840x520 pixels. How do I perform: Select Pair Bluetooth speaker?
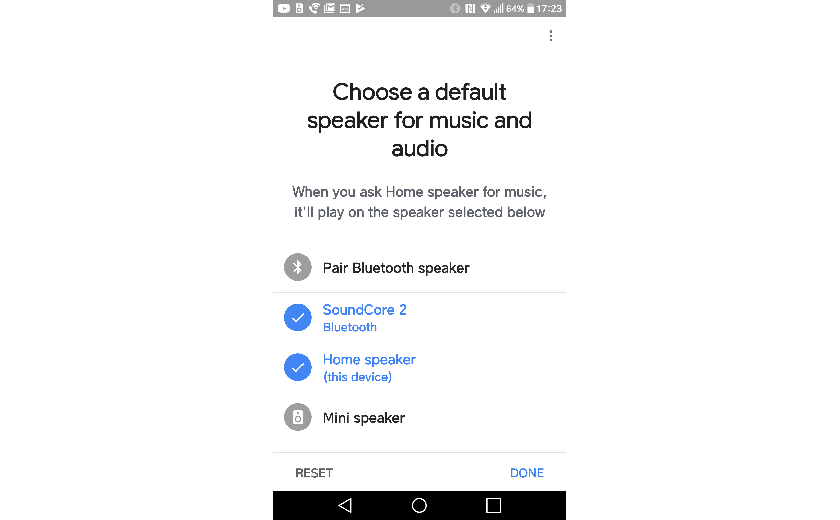[396, 268]
